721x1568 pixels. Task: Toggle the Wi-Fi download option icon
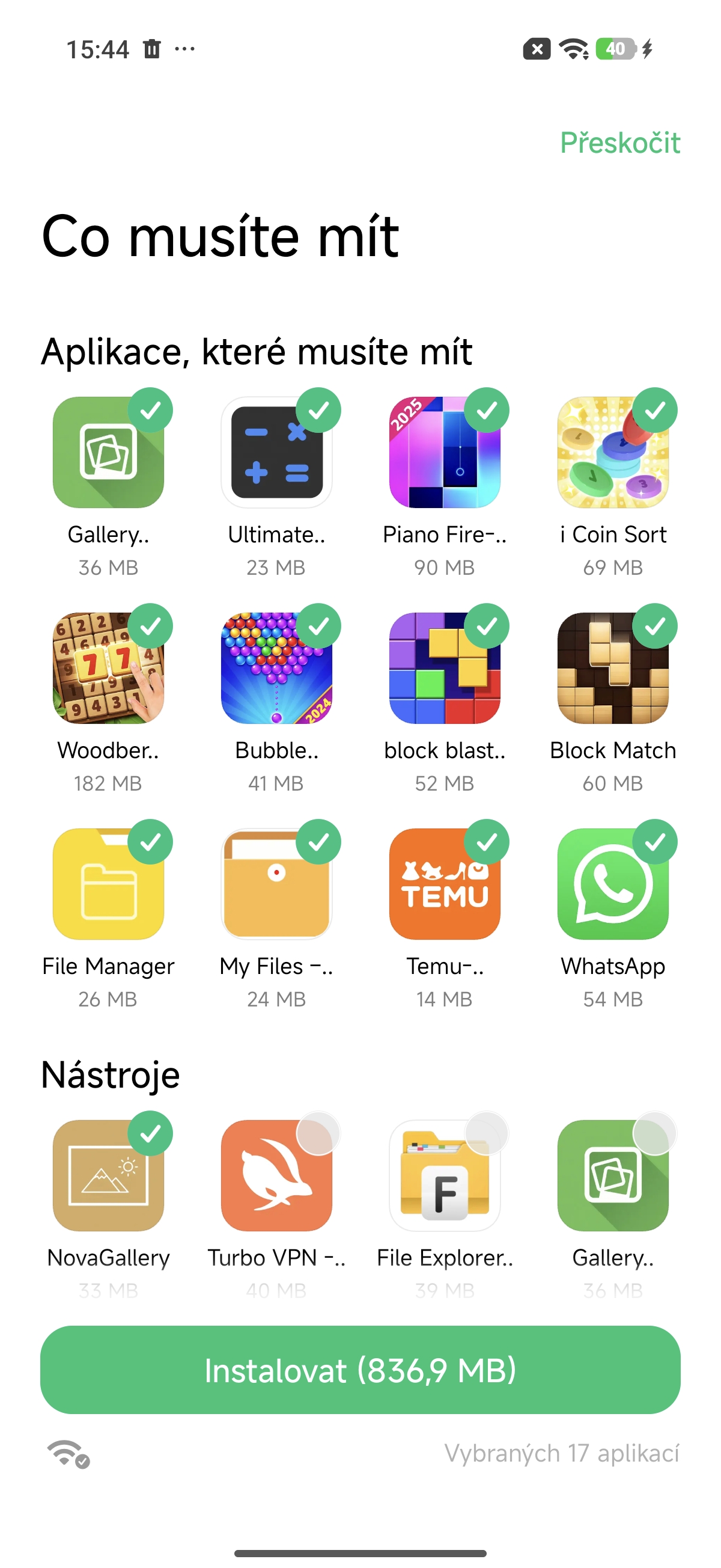[68, 1454]
